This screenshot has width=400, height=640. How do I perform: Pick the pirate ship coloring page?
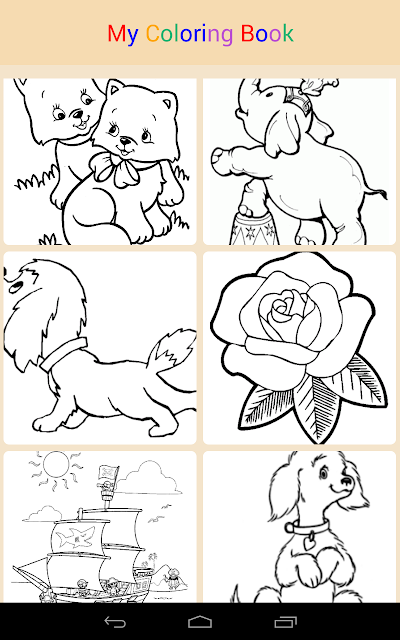click(x=100, y=527)
